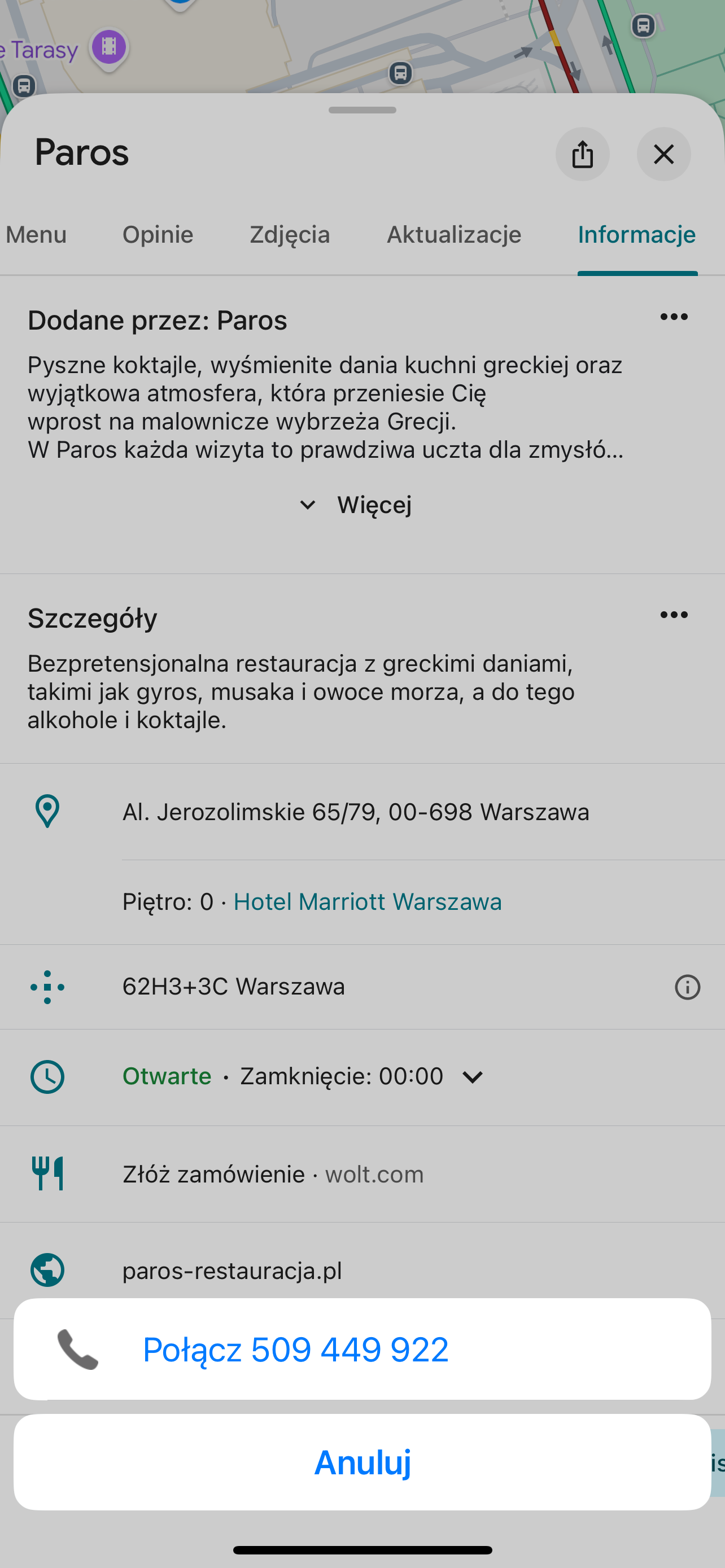The height and width of the screenshot is (1568, 725).
Task: Show info about the plus code
Action: [x=687, y=987]
